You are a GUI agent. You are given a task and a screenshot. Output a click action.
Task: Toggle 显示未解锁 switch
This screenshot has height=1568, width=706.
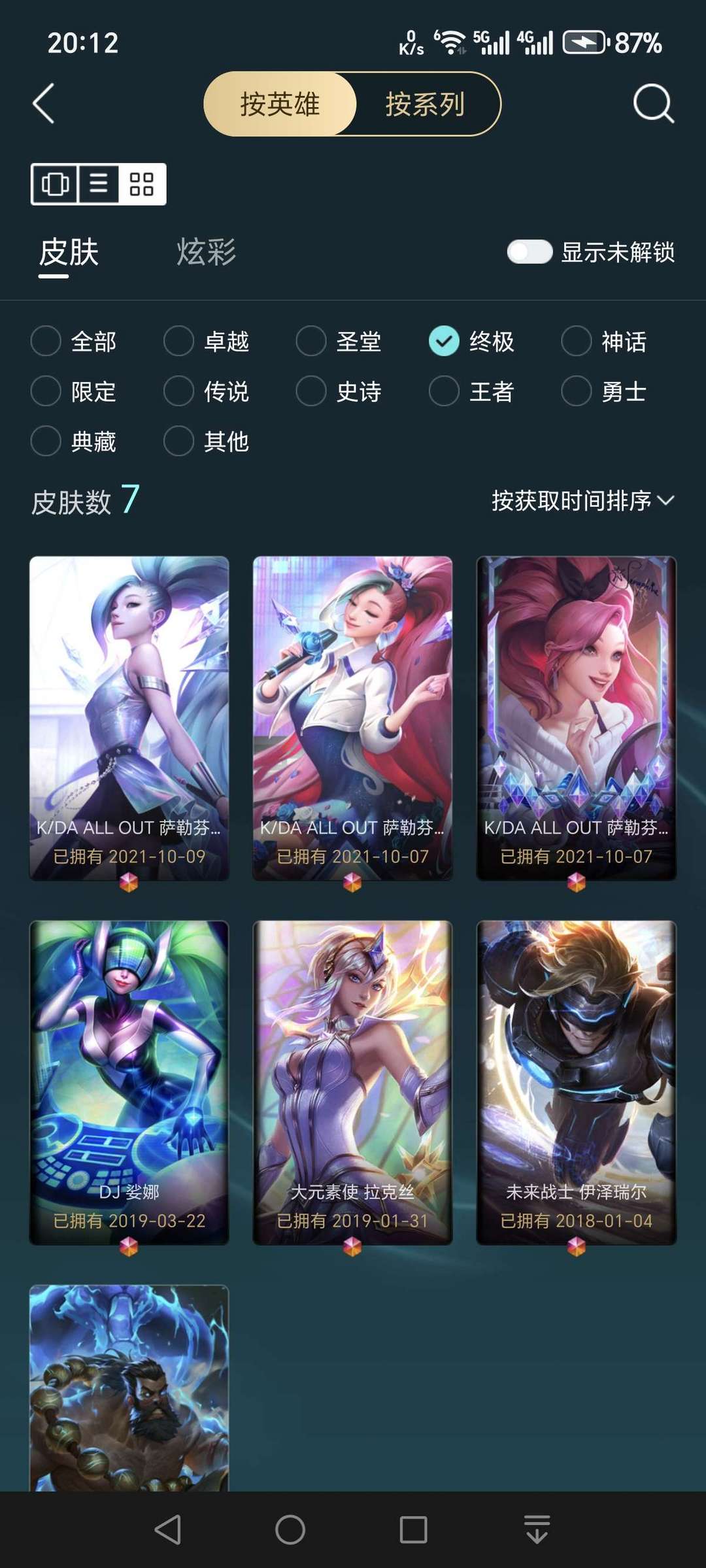point(529,252)
